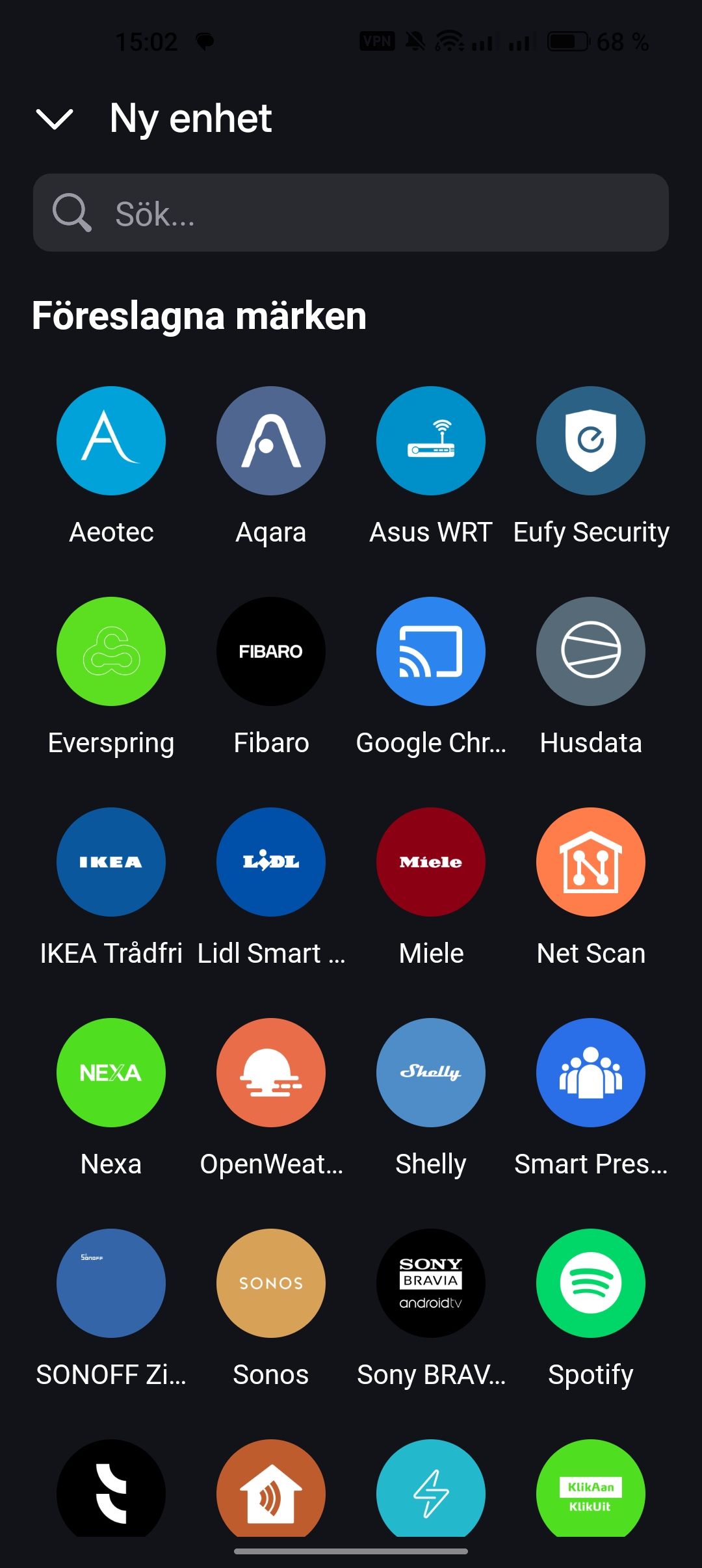Image resolution: width=702 pixels, height=1568 pixels.
Task: Open Net Scan
Action: pos(591,863)
